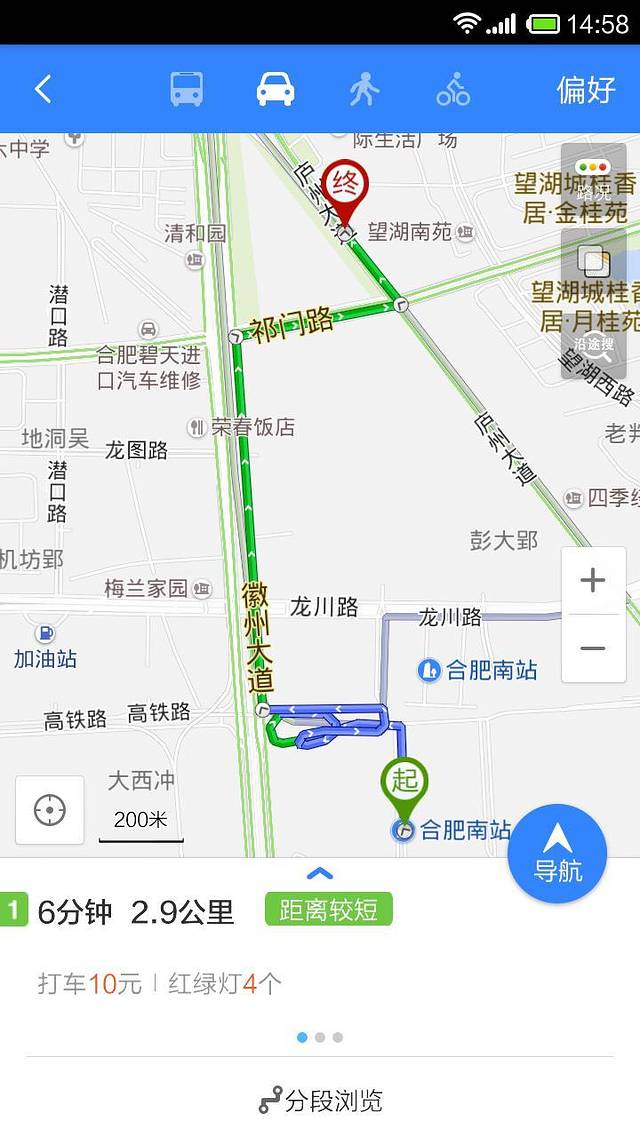Switch to cycling directions

pyautogui.click(x=453, y=89)
